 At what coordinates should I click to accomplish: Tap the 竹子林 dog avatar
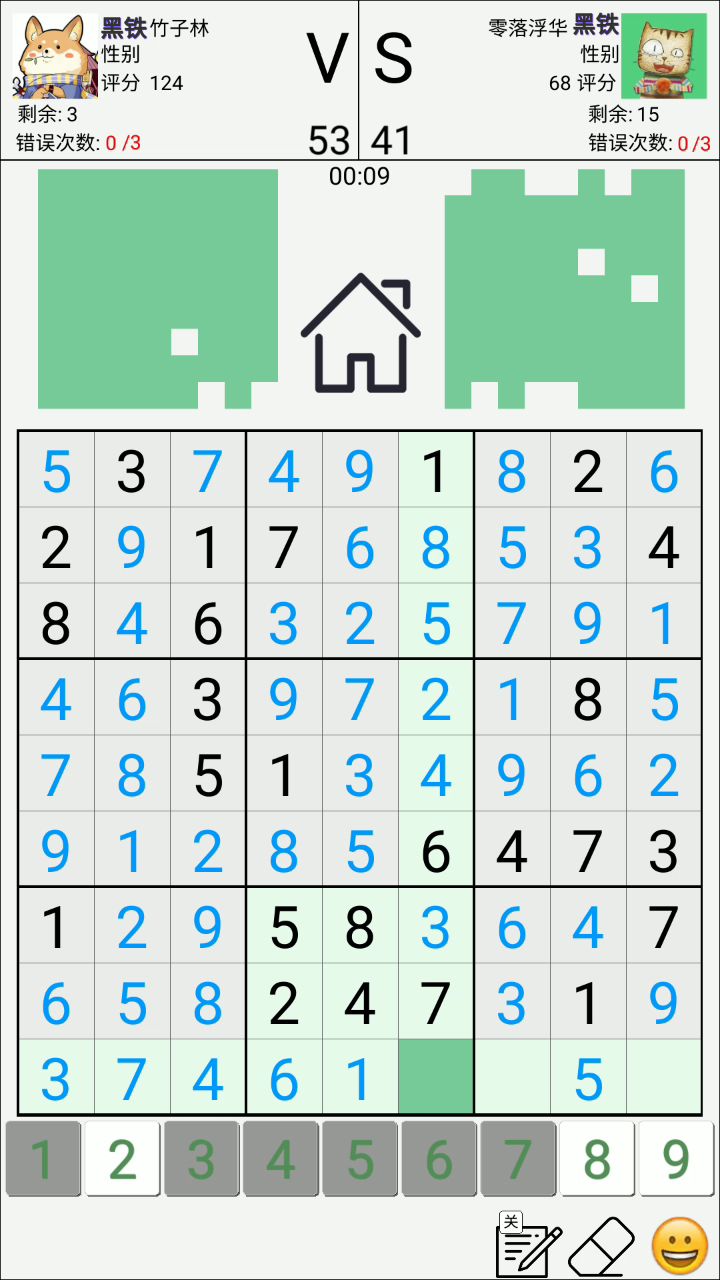pyautogui.click(x=55, y=55)
